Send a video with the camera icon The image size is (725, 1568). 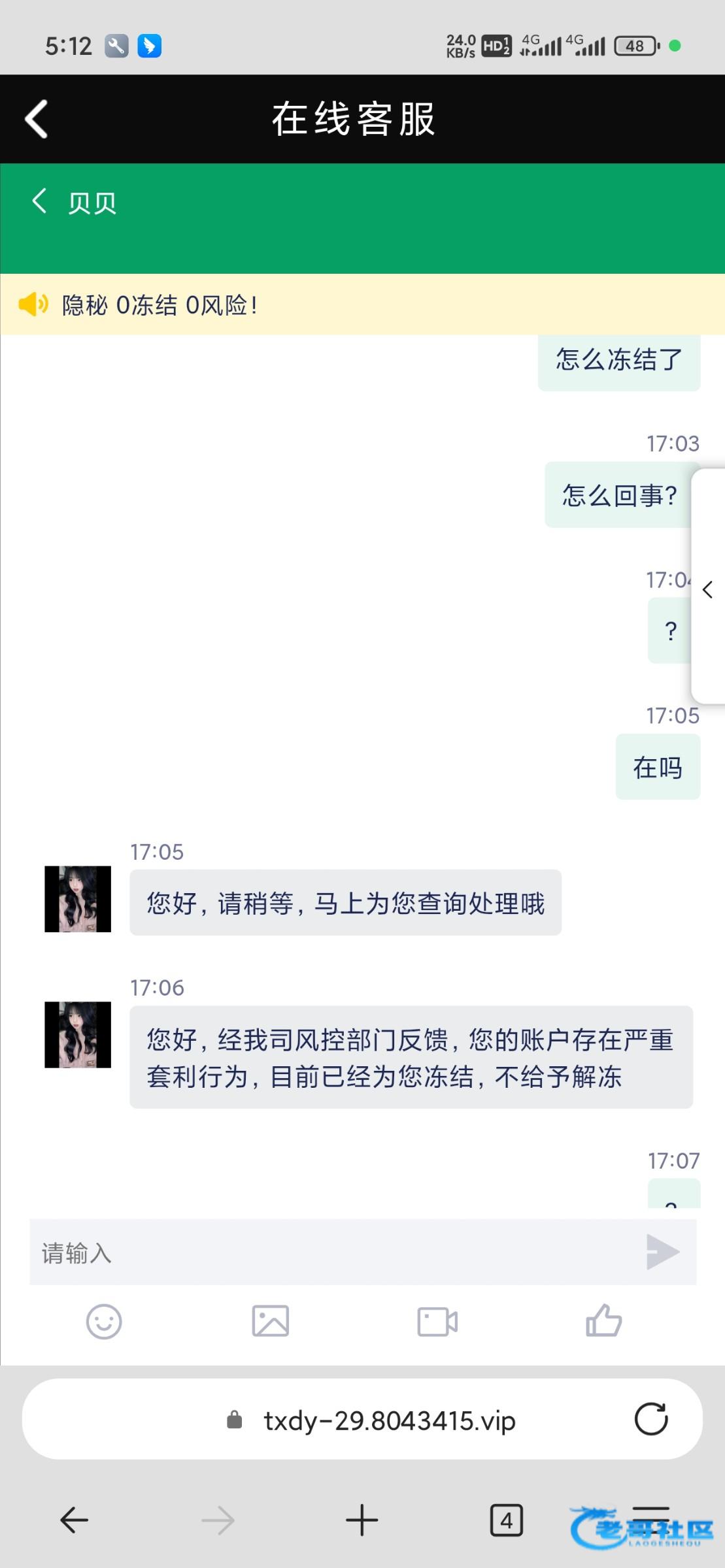pos(437,1322)
